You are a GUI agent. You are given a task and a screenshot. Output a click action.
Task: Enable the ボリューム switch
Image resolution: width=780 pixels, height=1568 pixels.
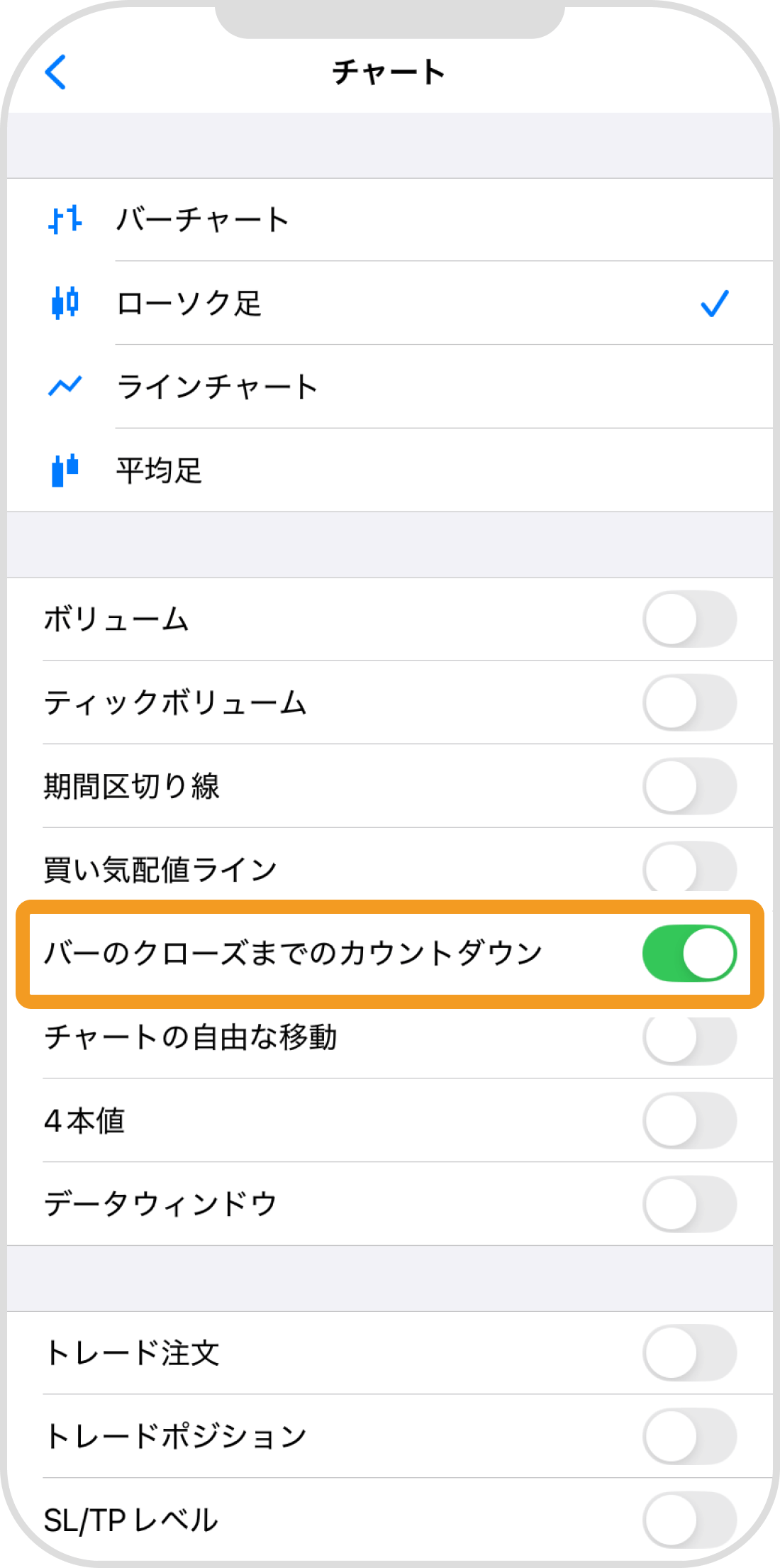click(x=689, y=619)
